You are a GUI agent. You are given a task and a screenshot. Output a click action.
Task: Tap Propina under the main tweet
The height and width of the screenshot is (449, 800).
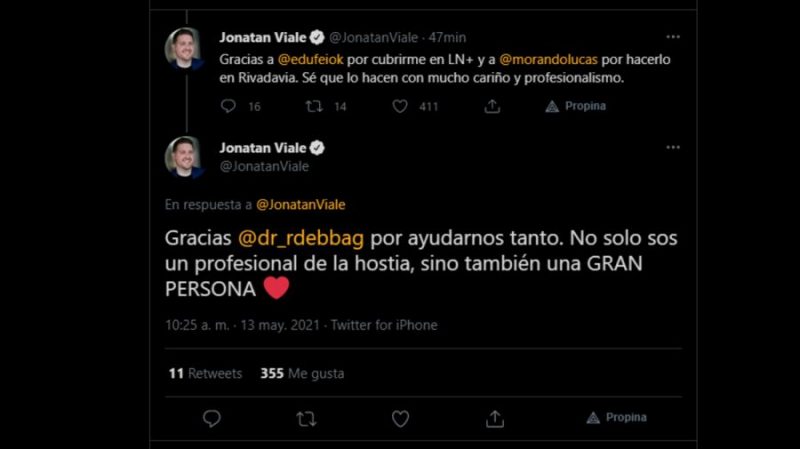[616, 418]
